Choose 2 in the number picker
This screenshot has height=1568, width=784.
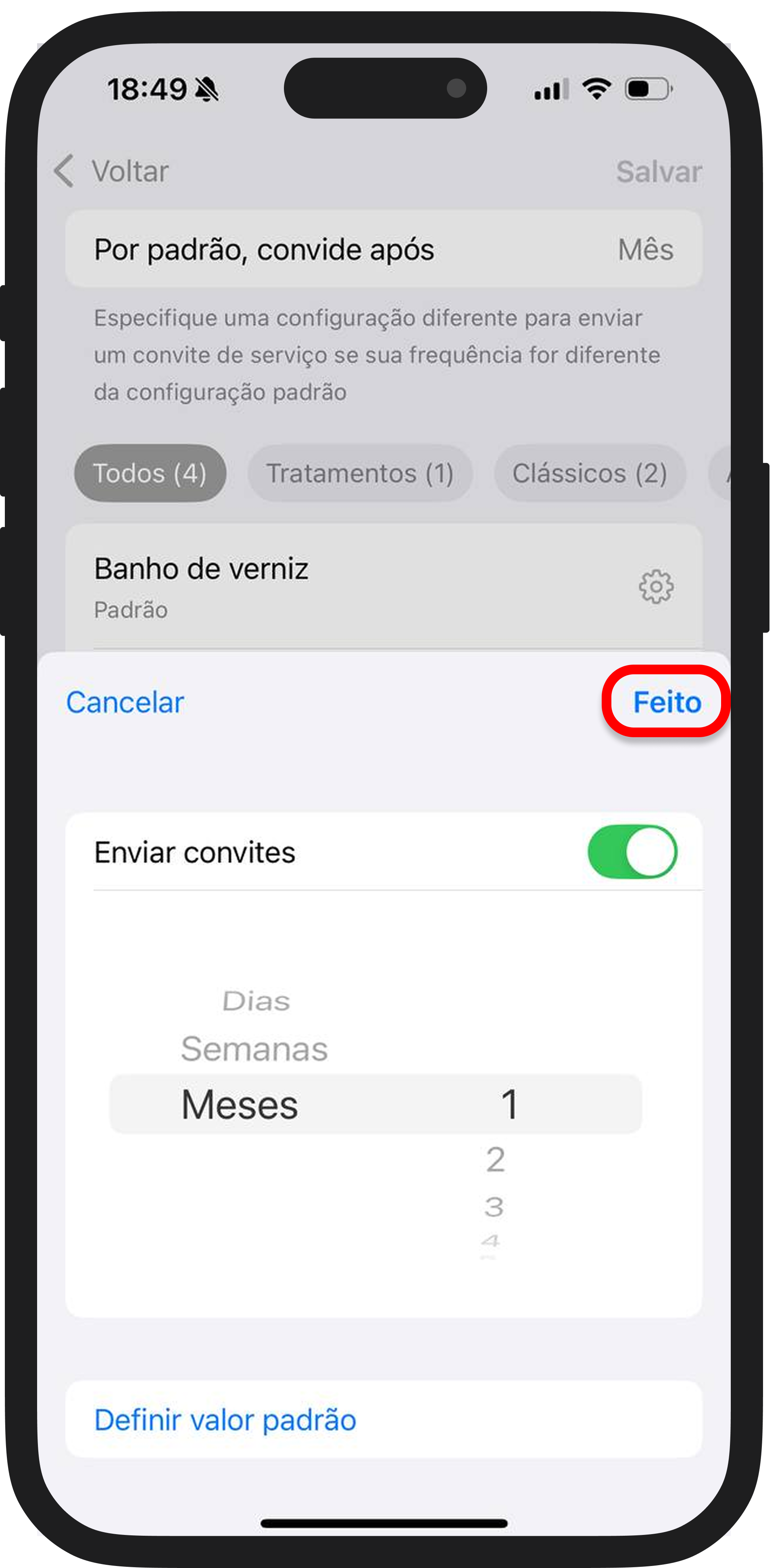(496, 1159)
